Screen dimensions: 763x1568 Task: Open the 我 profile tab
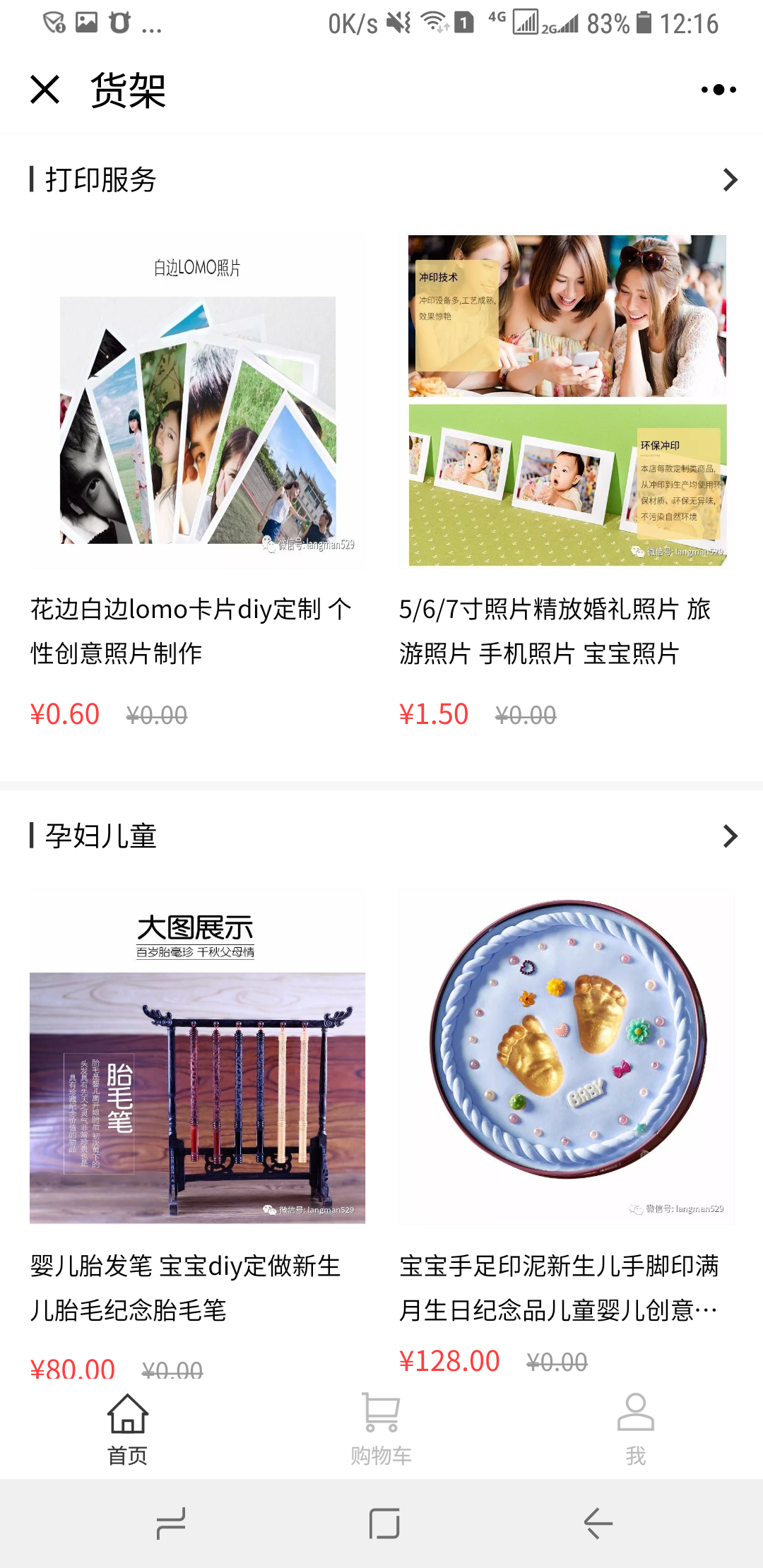click(x=636, y=1430)
